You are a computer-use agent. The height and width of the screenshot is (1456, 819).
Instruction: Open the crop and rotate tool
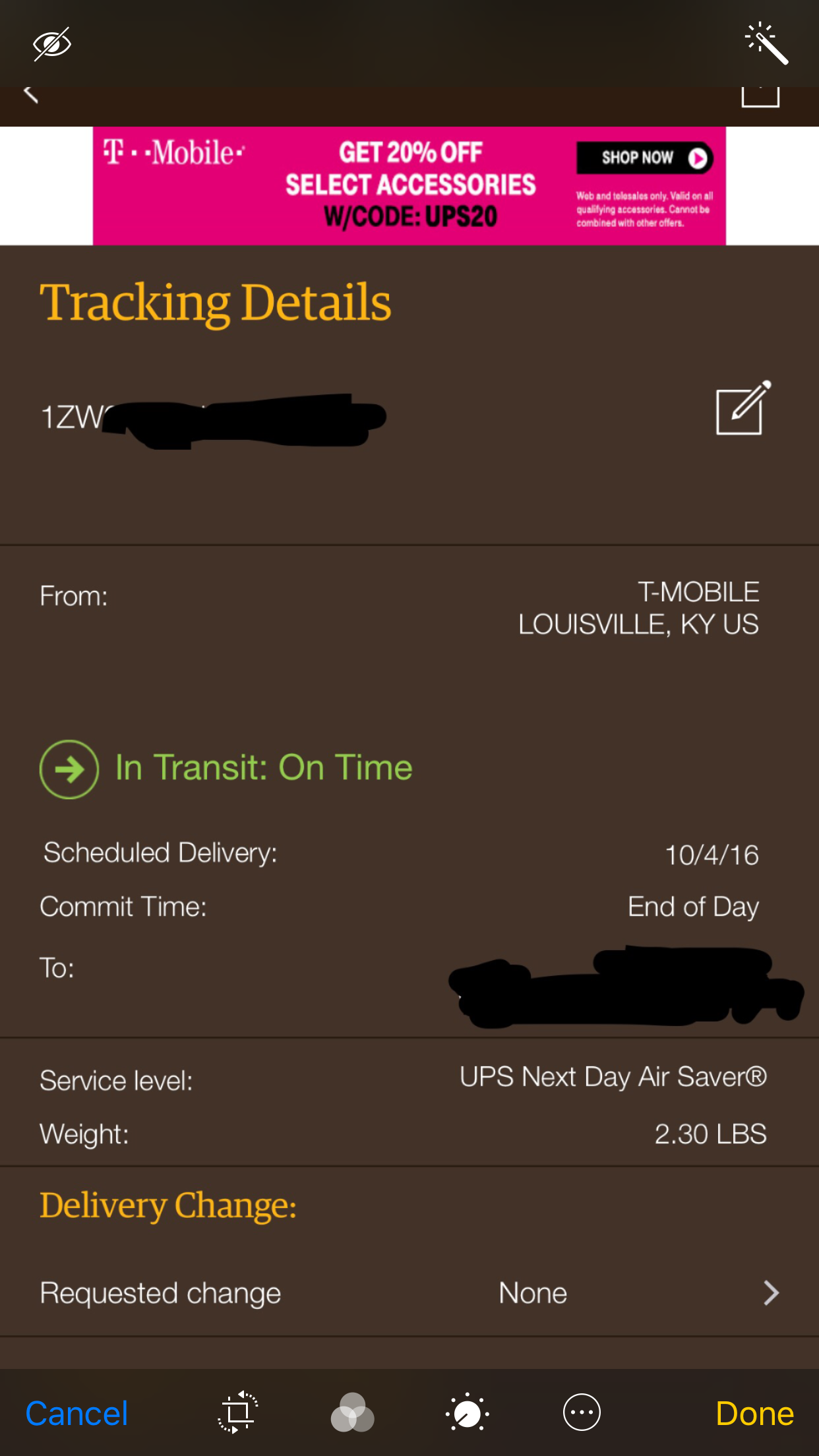[237, 1412]
